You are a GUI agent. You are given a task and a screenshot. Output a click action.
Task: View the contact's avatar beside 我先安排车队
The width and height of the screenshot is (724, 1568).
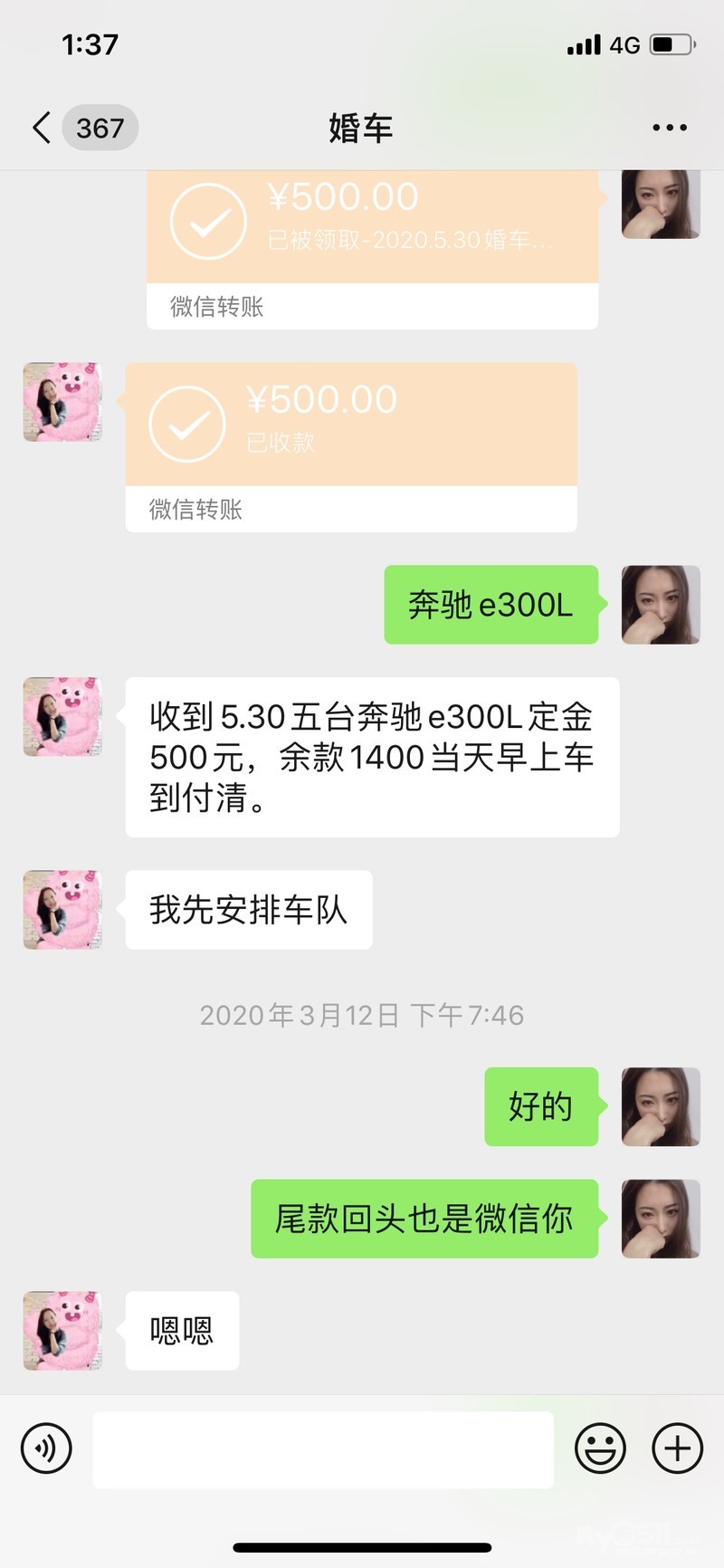(62, 910)
